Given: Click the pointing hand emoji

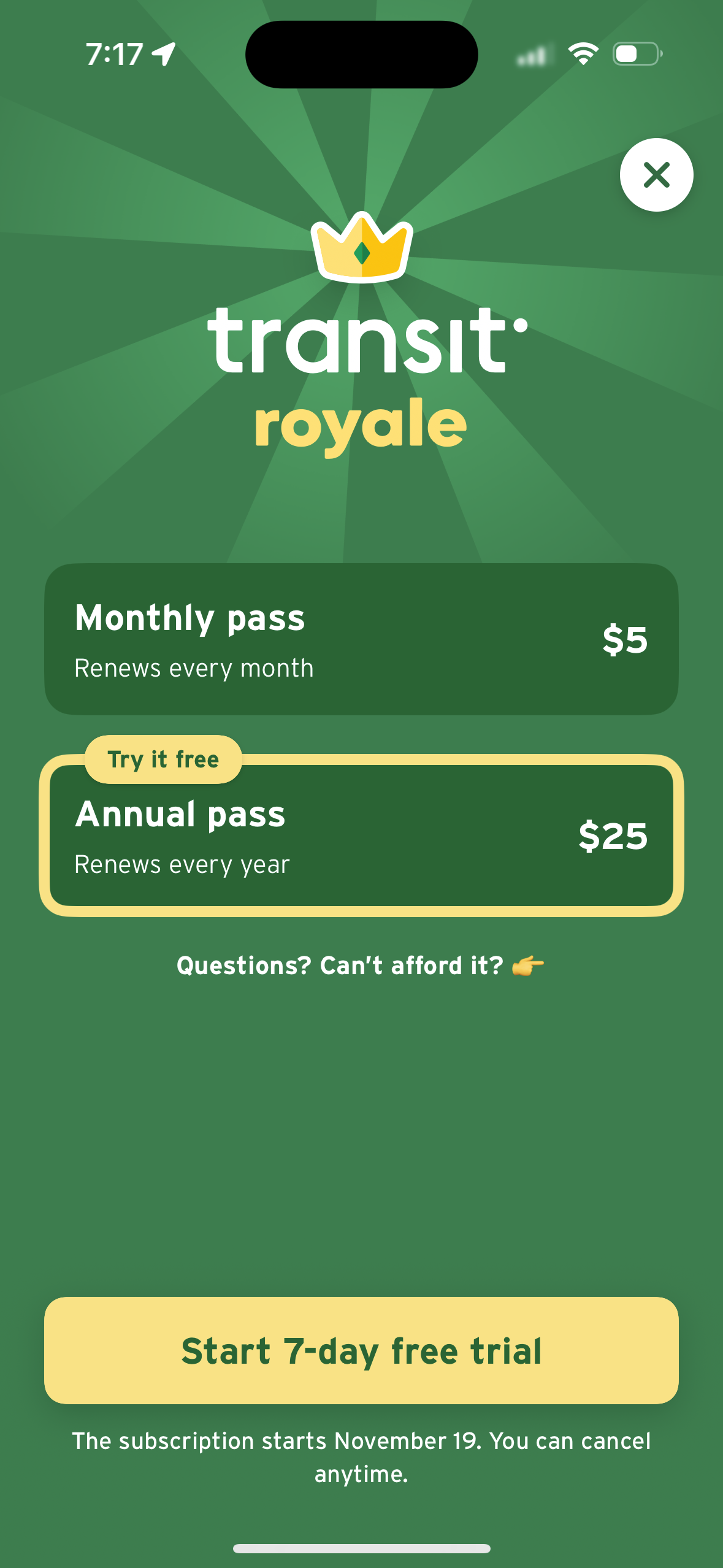Looking at the screenshot, I should 526,965.
